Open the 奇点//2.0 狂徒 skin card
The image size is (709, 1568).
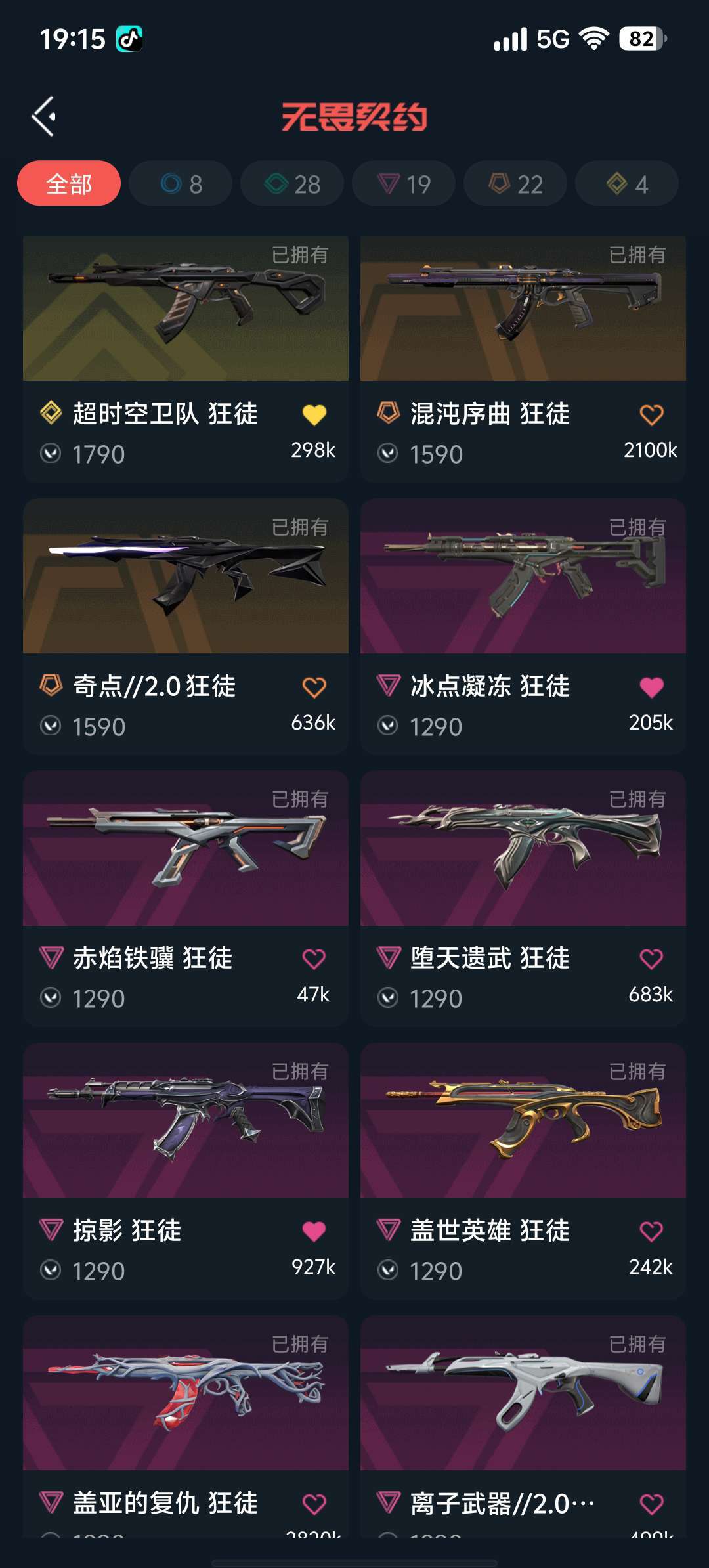(x=185, y=577)
